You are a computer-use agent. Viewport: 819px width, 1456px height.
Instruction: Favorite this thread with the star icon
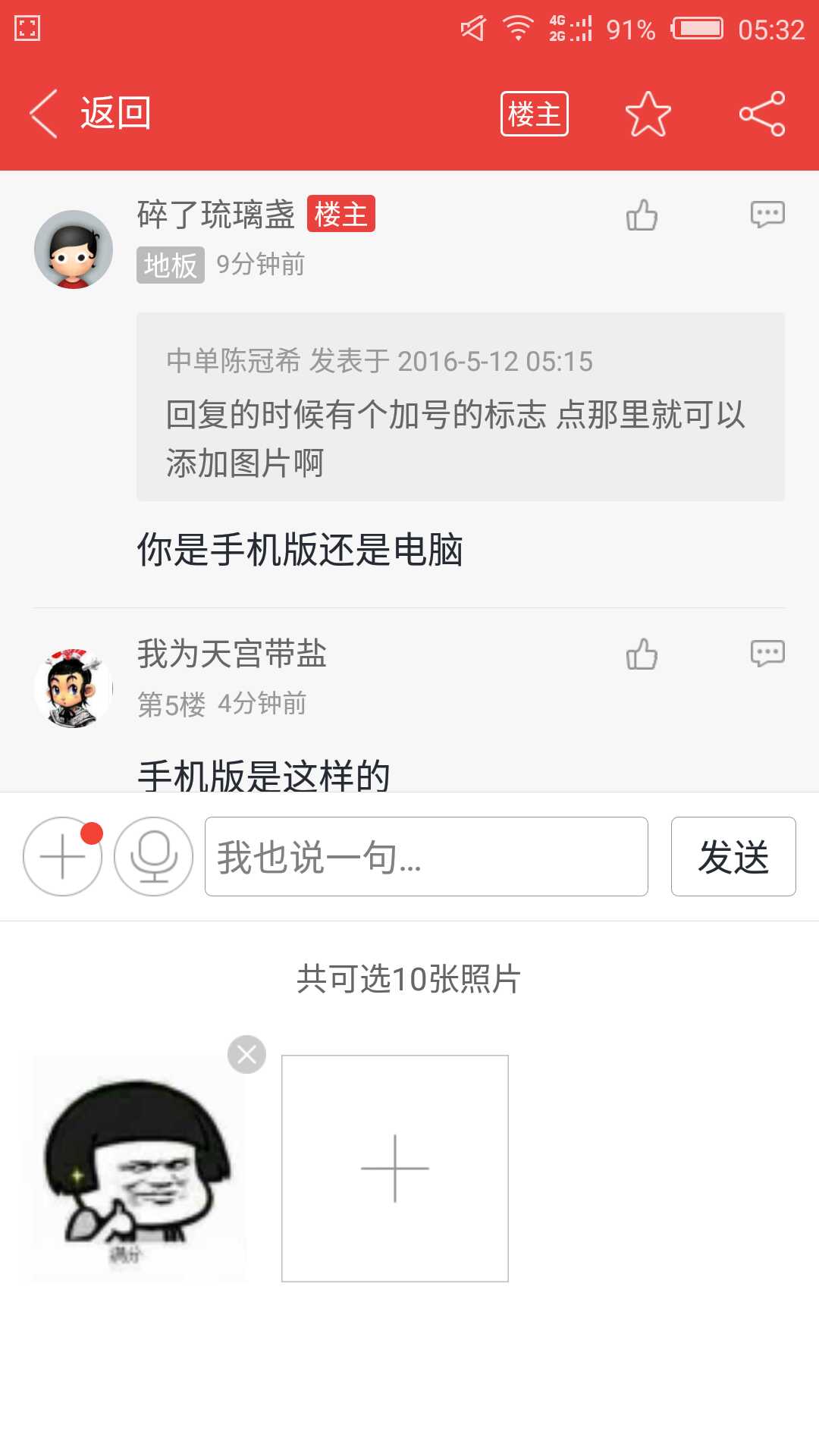point(648,114)
